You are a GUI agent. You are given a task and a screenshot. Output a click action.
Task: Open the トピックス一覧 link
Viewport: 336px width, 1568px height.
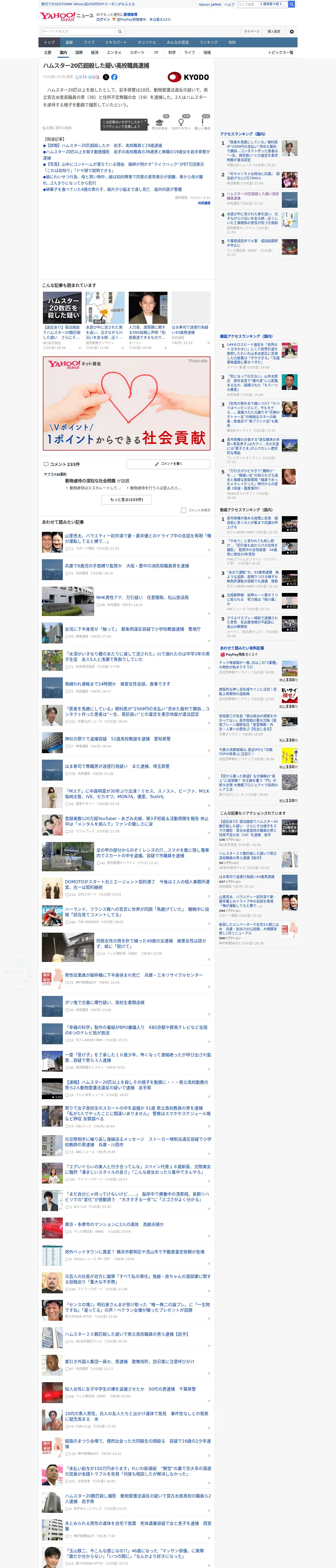[281, 52]
